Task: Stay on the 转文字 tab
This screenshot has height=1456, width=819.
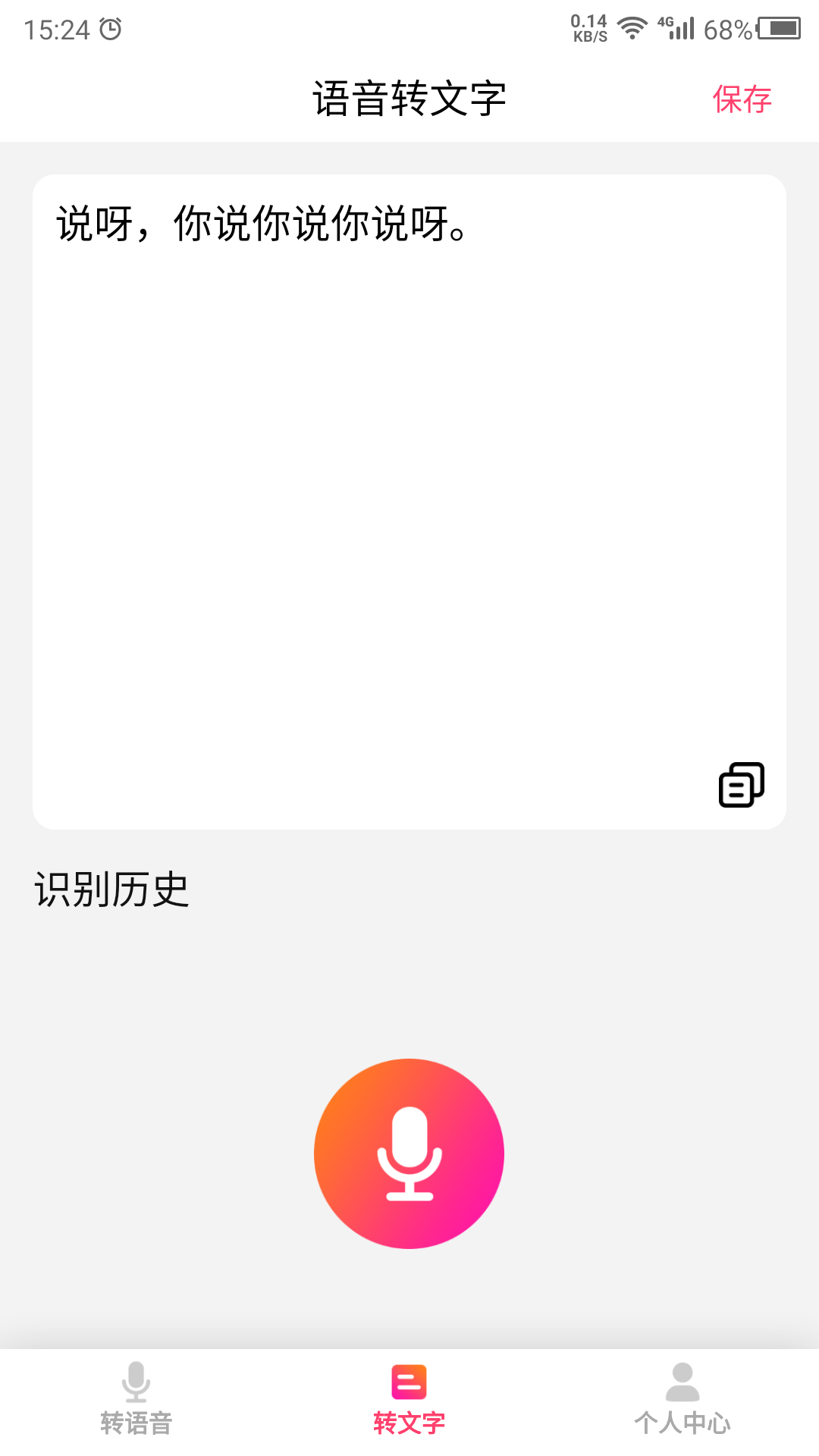Action: click(408, 1410)
